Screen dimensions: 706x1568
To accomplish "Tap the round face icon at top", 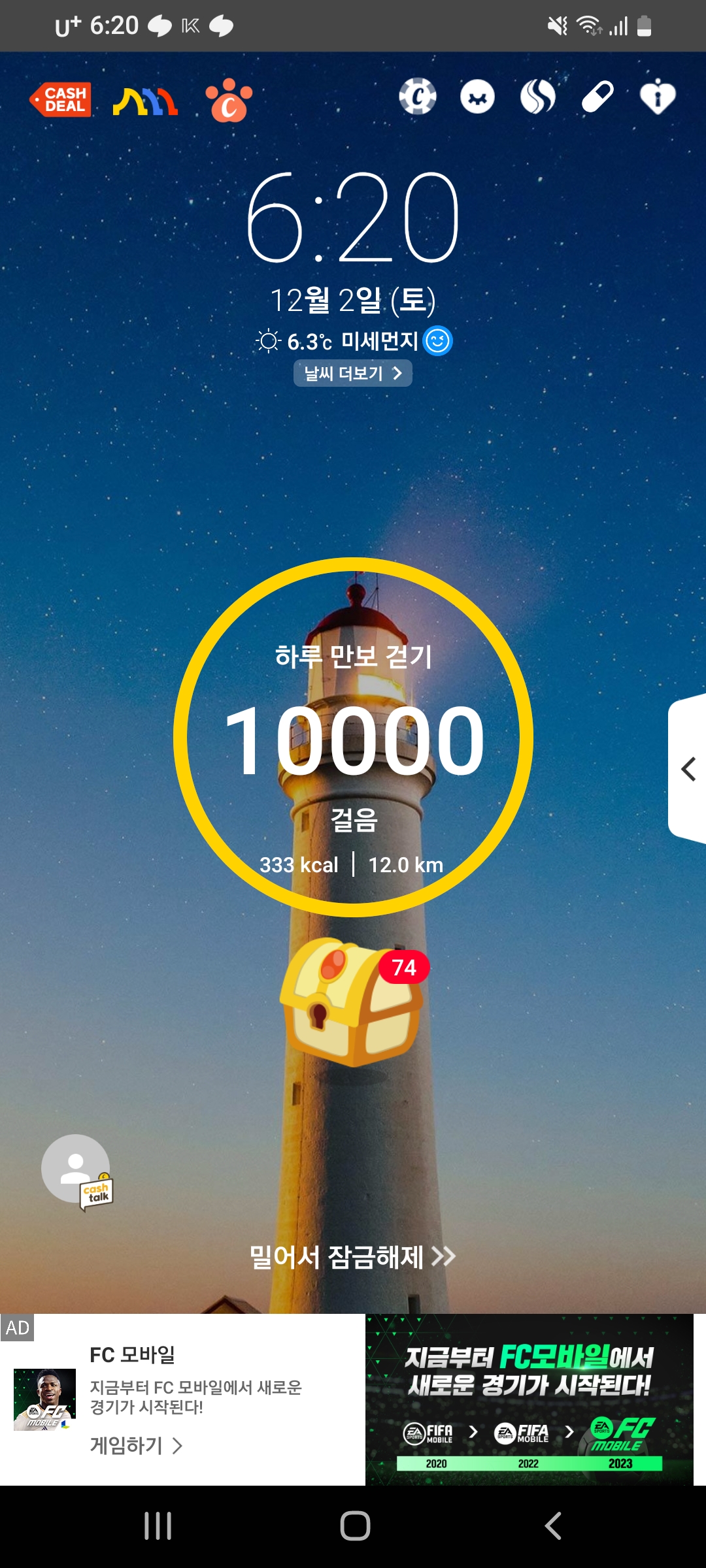I will point(477,97).
